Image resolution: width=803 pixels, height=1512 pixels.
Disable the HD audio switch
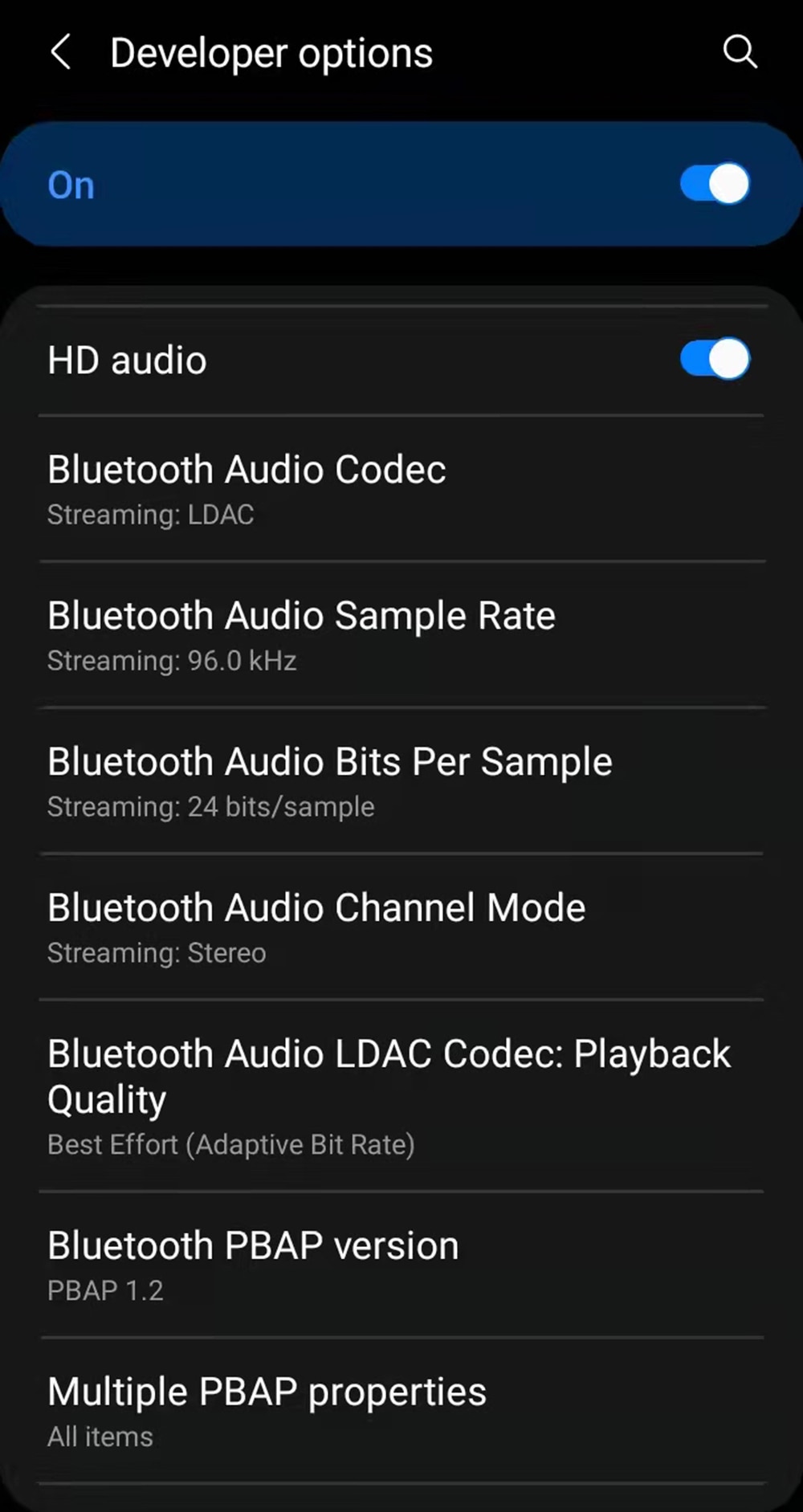pos(715,358)
